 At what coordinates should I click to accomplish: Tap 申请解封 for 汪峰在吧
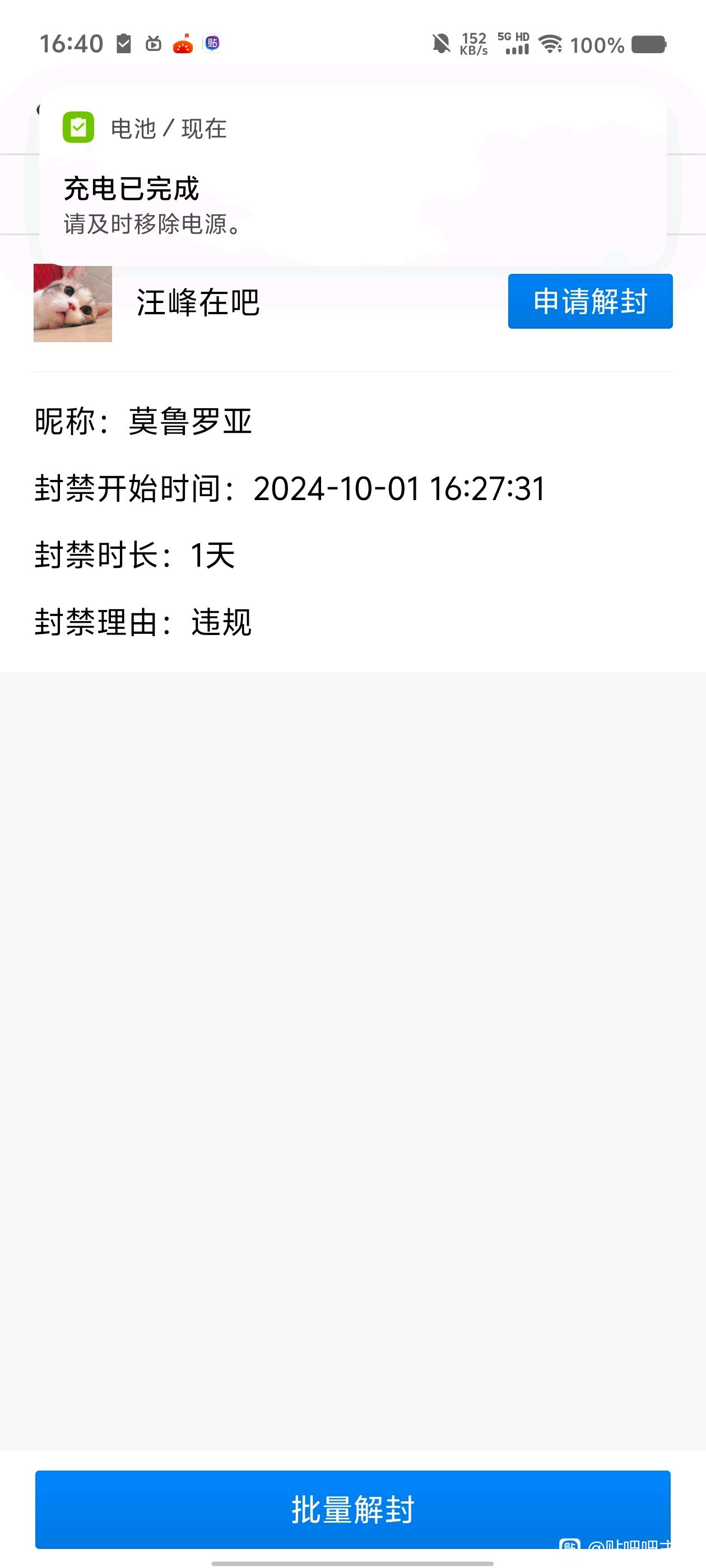[x=589, y=301]
